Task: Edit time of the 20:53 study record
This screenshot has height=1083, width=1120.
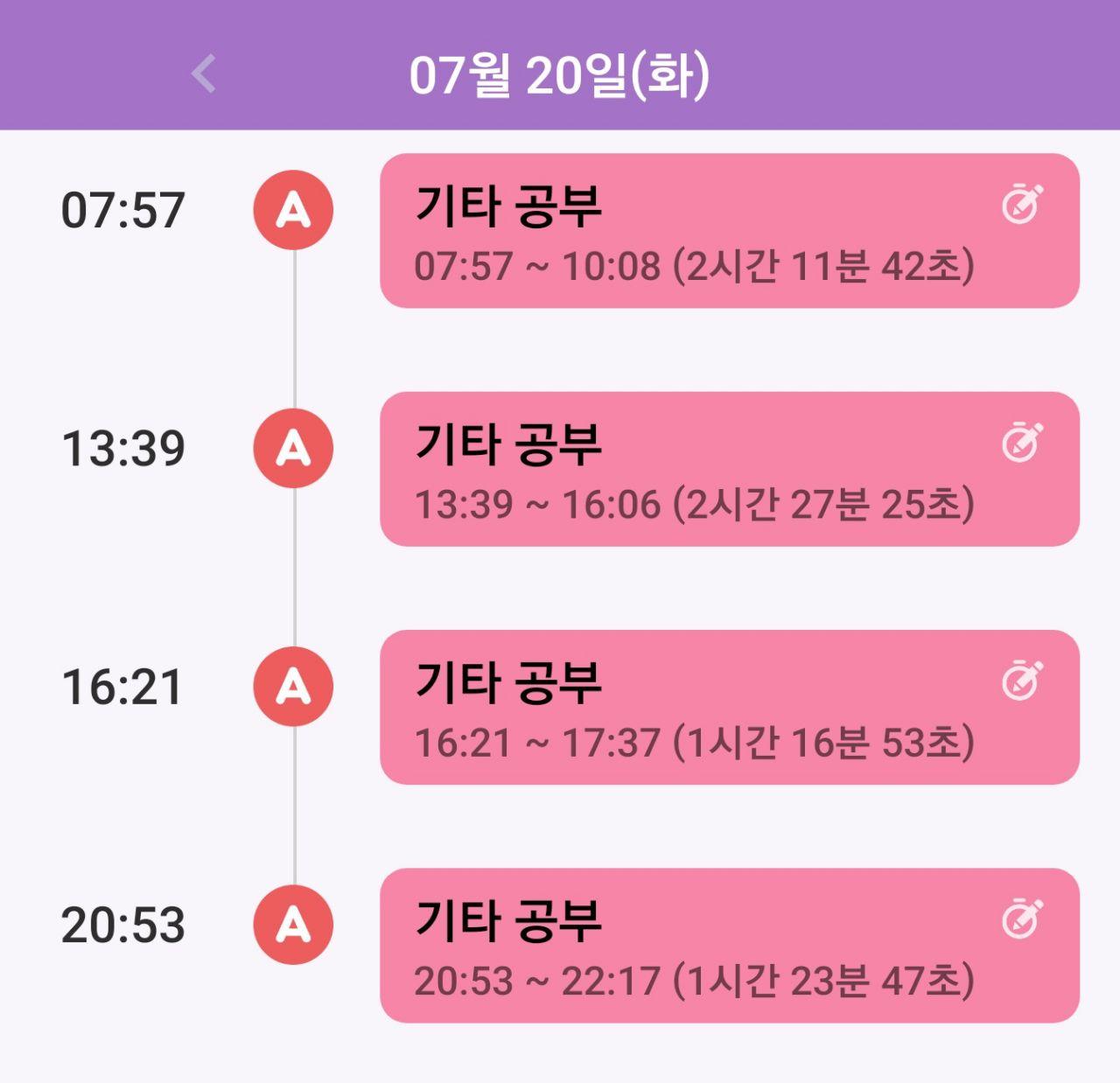Action: [x=1022, y=919]
